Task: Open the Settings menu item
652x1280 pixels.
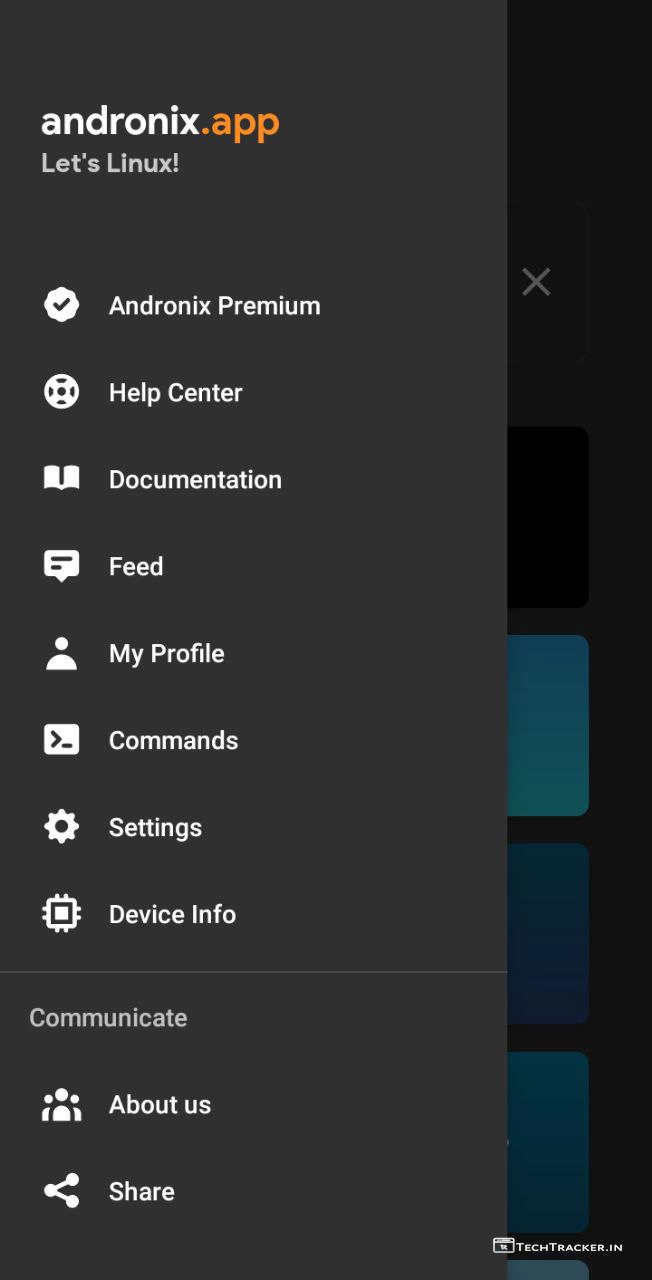Action: coord(155,828)
